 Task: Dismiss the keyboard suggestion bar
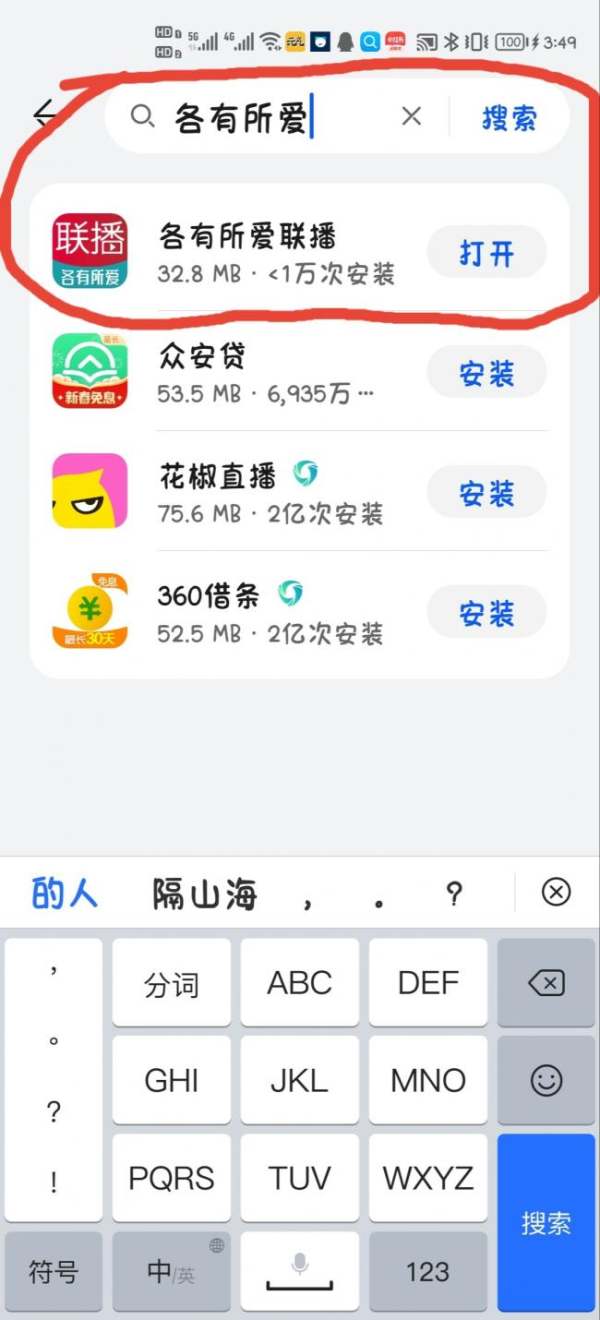point(555,892)
